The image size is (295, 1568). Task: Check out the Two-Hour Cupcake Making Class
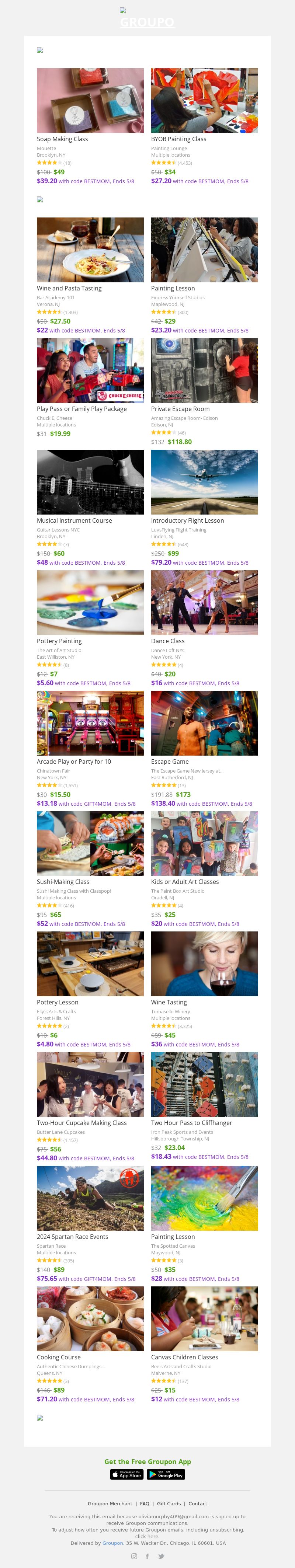[90, 1084]
